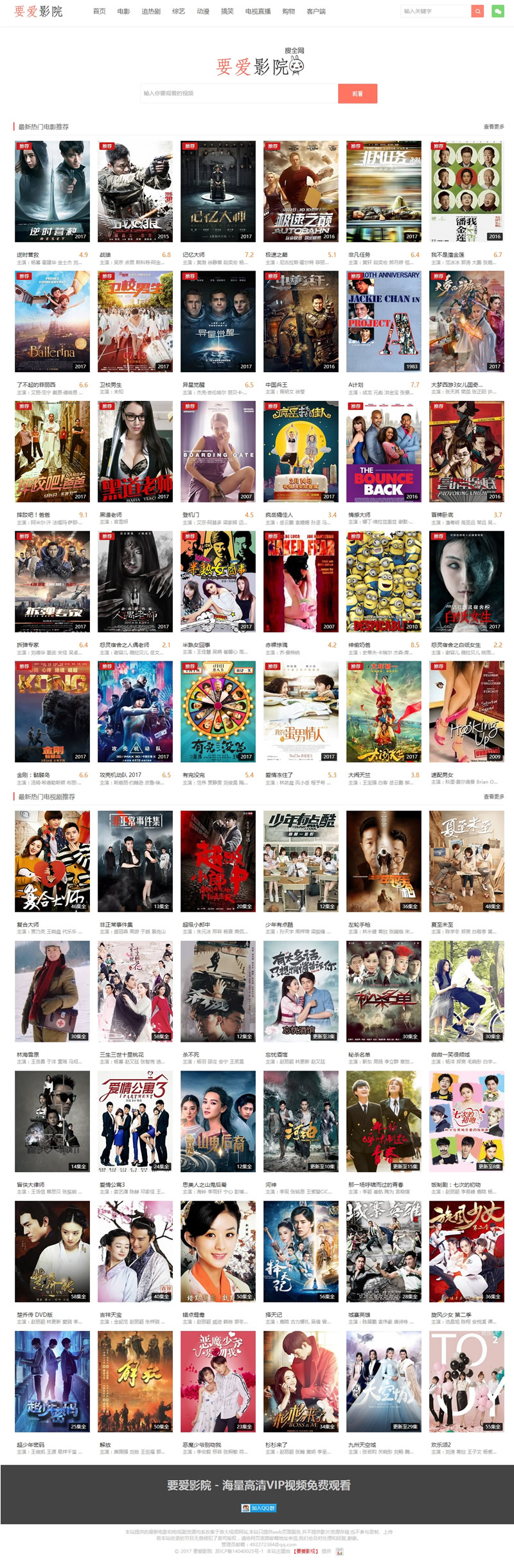Open the 电视直播 live TV tab
This screenshot has height=1568, width=514.
click(258, 11)
